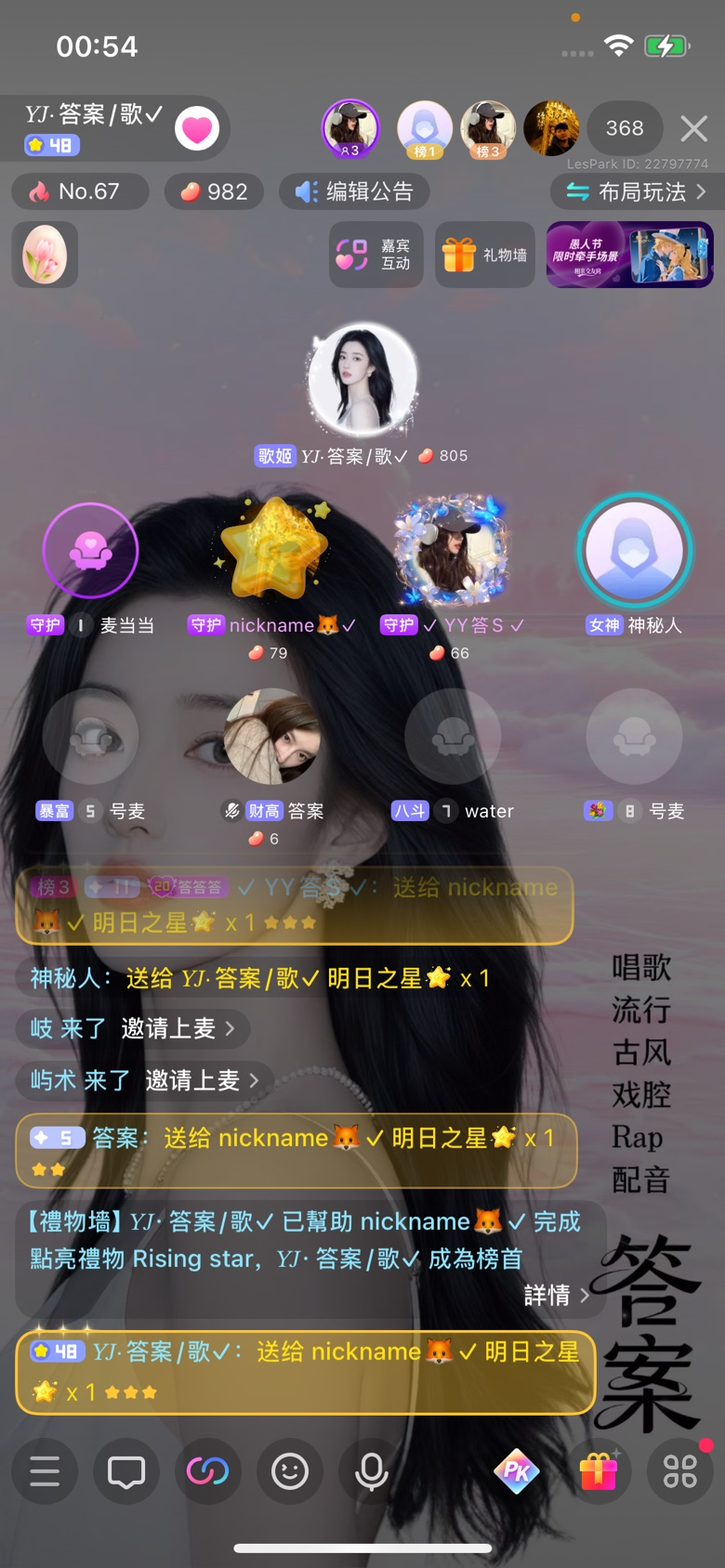This screenshot has height=1568, width=725.
Task: Start a PK battle
Action: (x=517, y=1471)
